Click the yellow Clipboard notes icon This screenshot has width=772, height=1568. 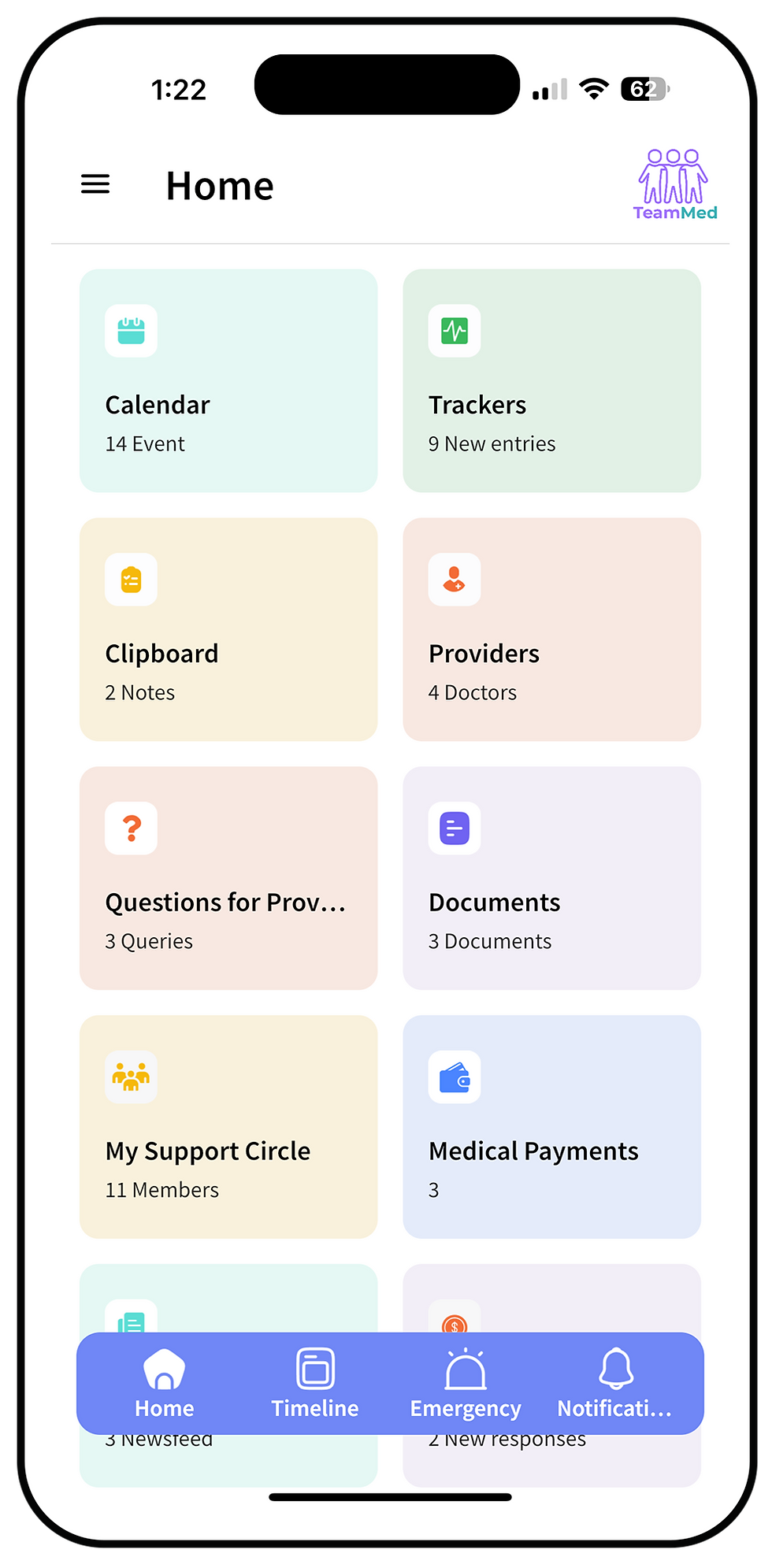pyautogui.click(x=131, y=580)
